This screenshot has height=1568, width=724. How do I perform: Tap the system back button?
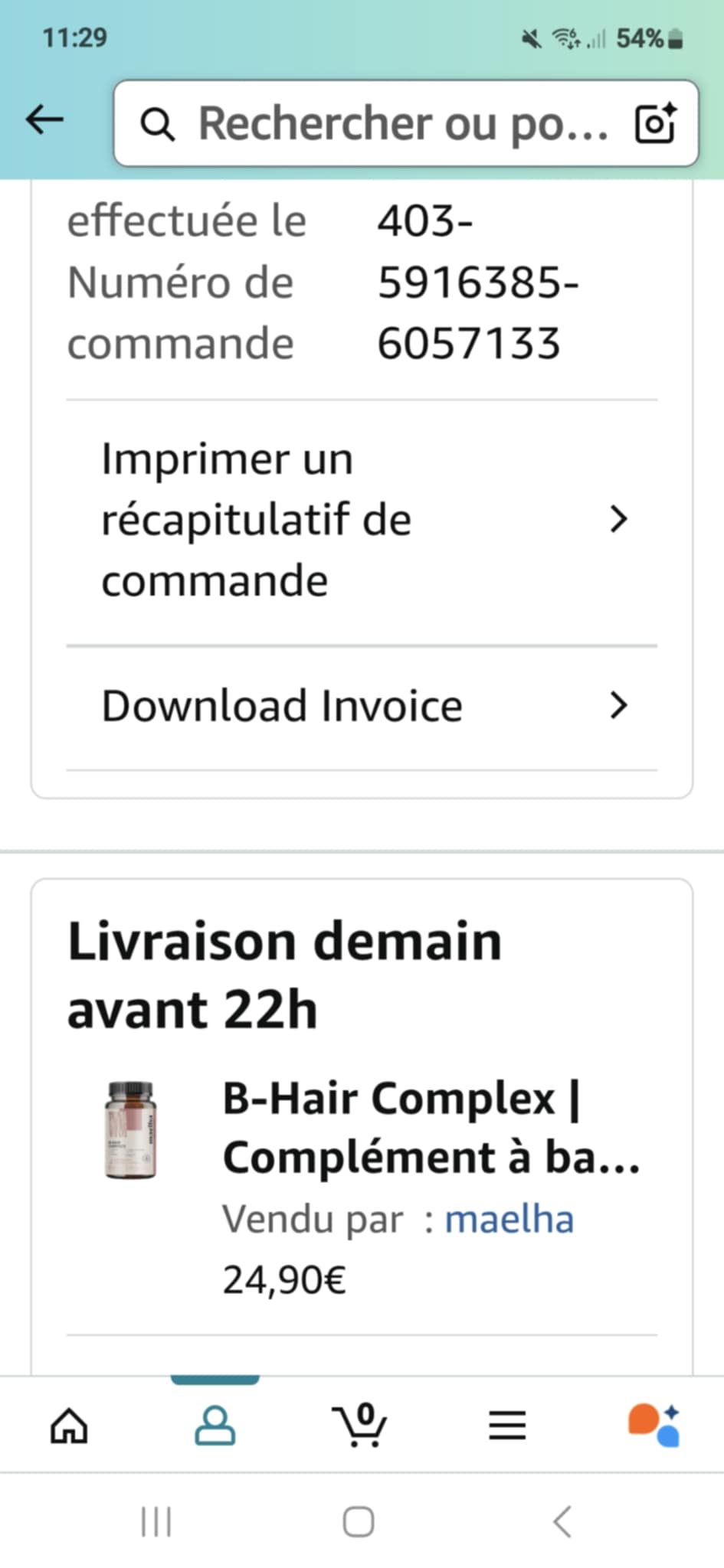(563, 1522)
